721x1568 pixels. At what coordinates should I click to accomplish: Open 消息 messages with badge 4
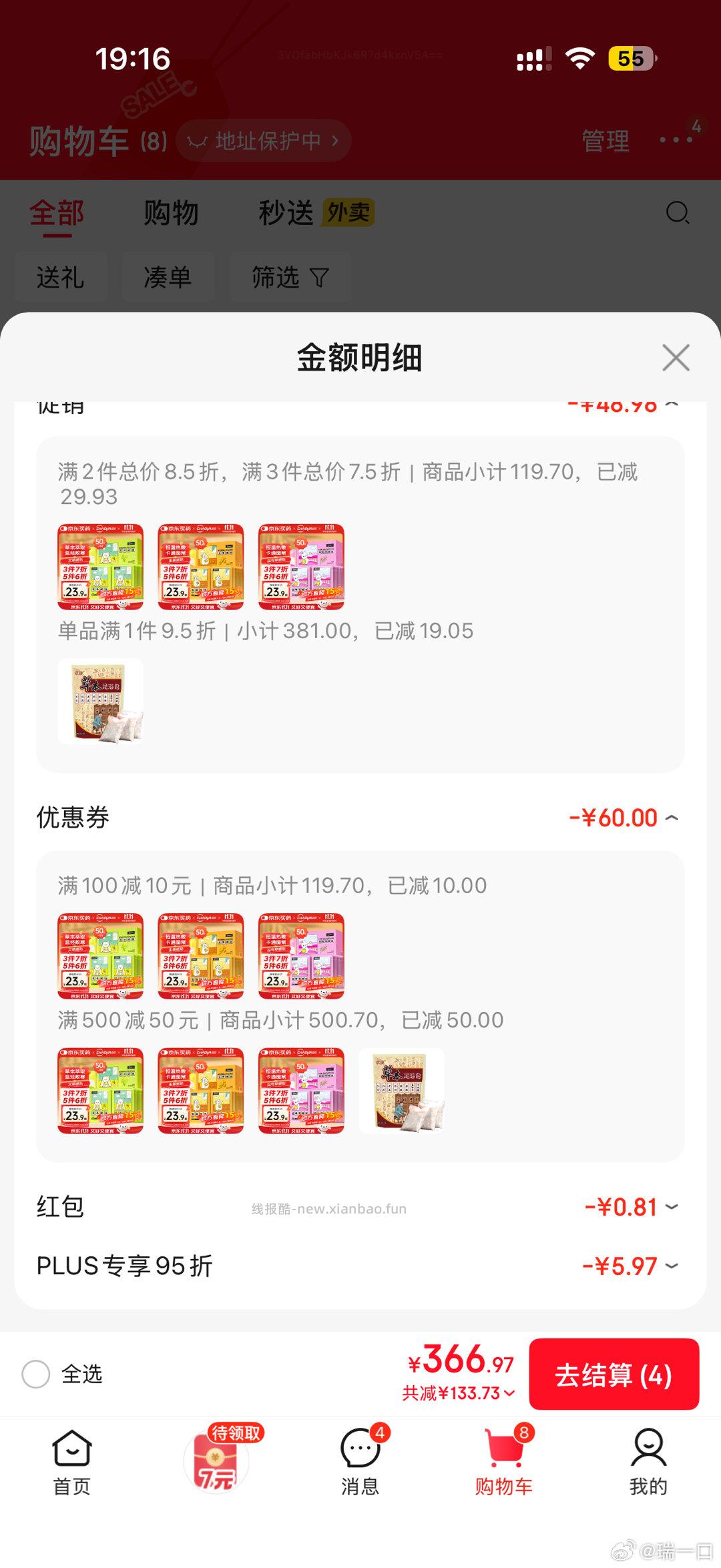tap(359, 1464)
